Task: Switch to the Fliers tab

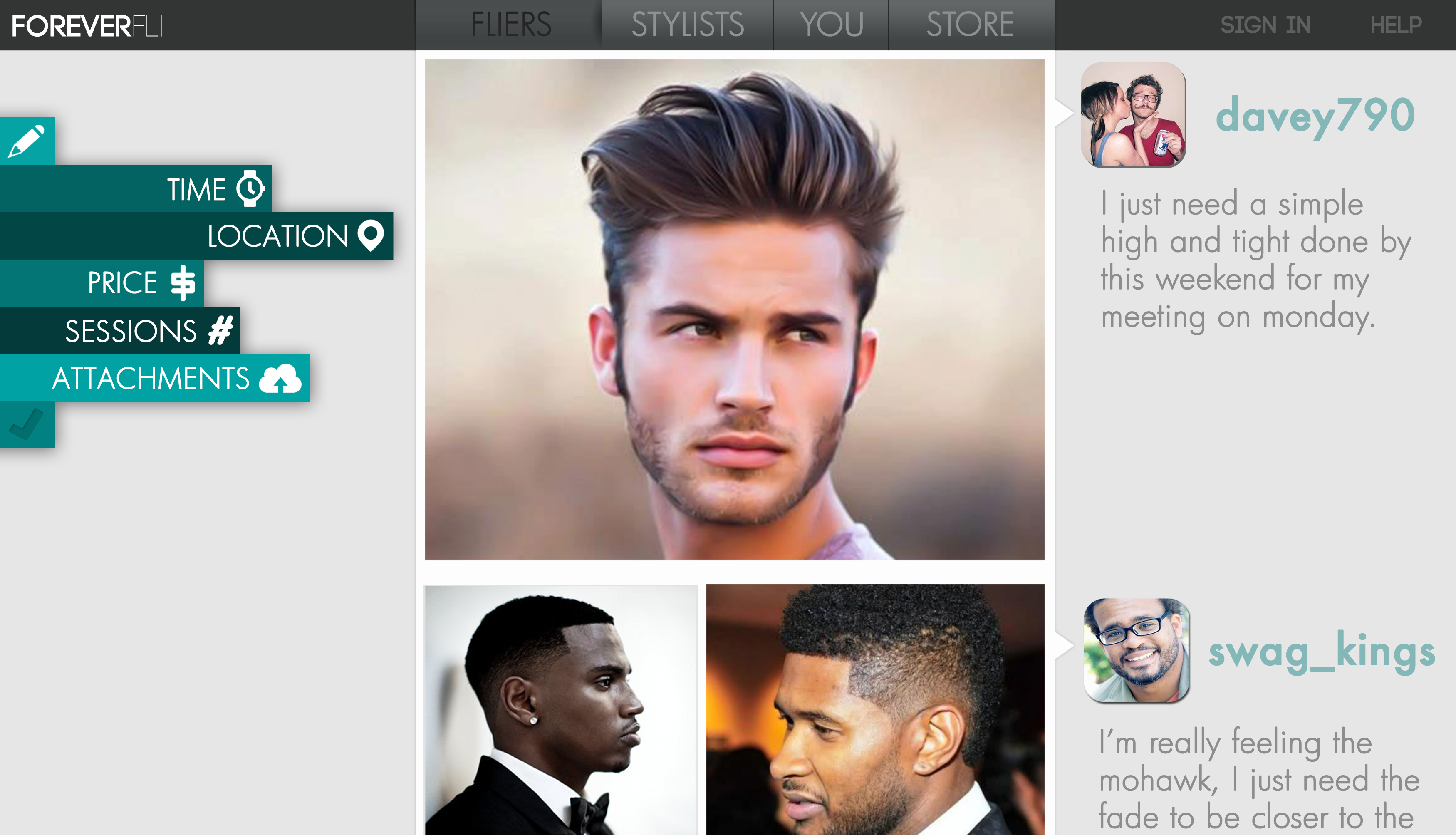Action: point(510,25)
